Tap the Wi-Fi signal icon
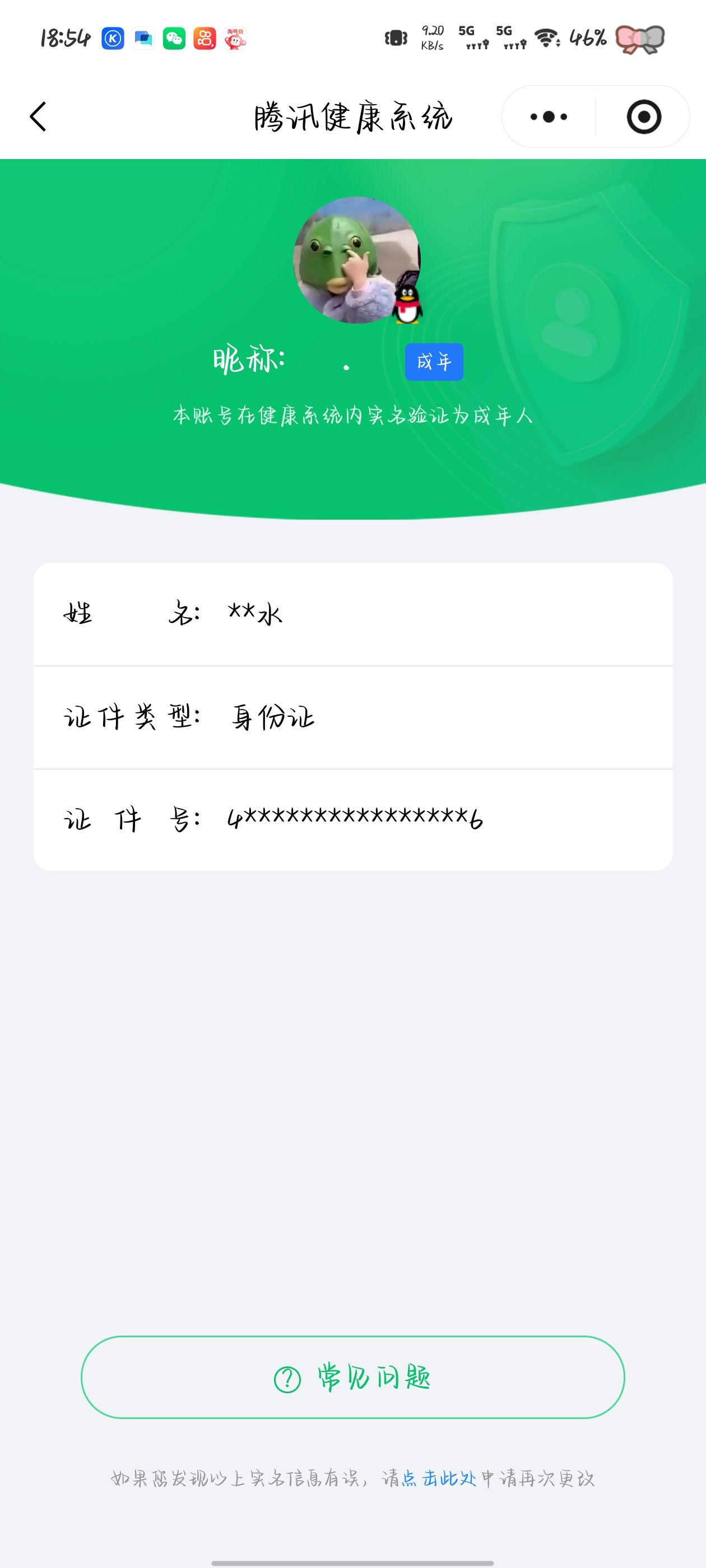Image resolution: width=706 pixels, height=1568 pixels. pyautogui.click(x=546, y=38)
